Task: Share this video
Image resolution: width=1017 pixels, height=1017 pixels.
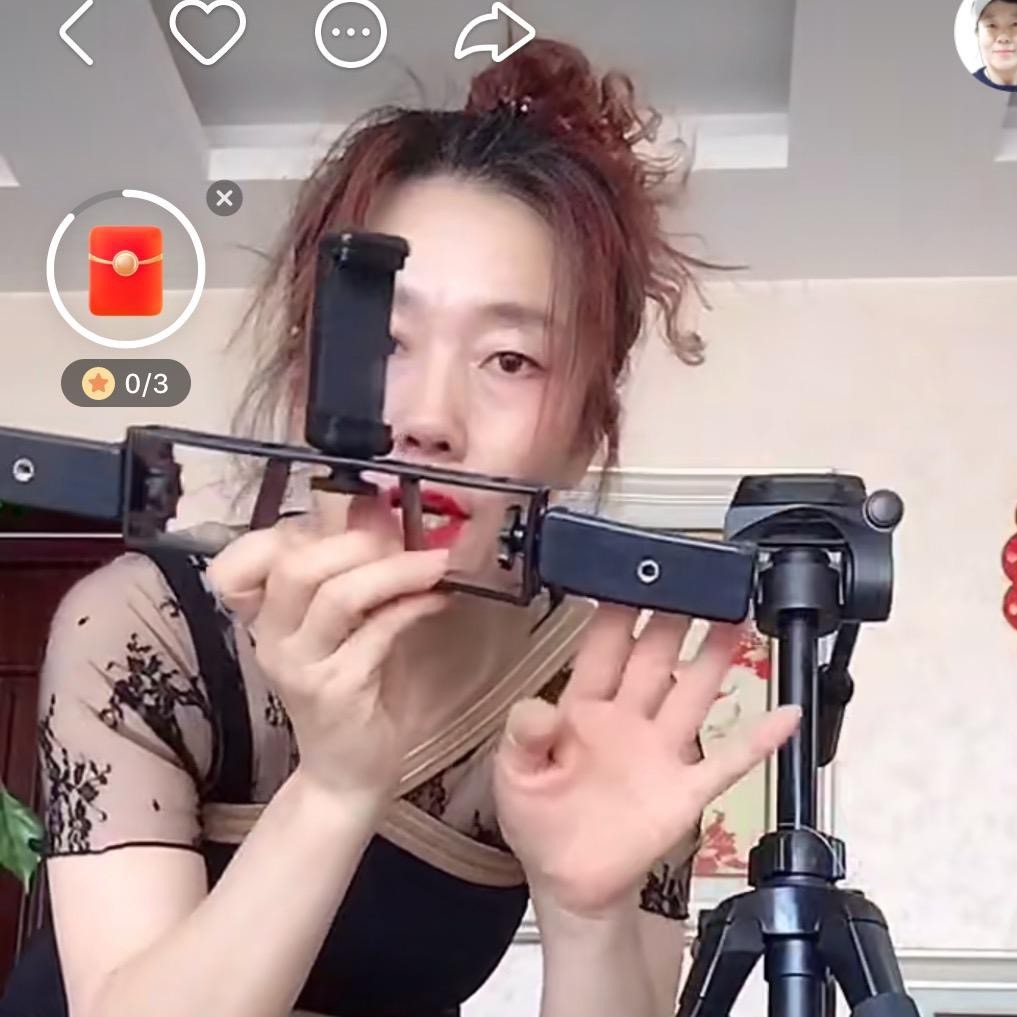Action: [x=495, y=32]
